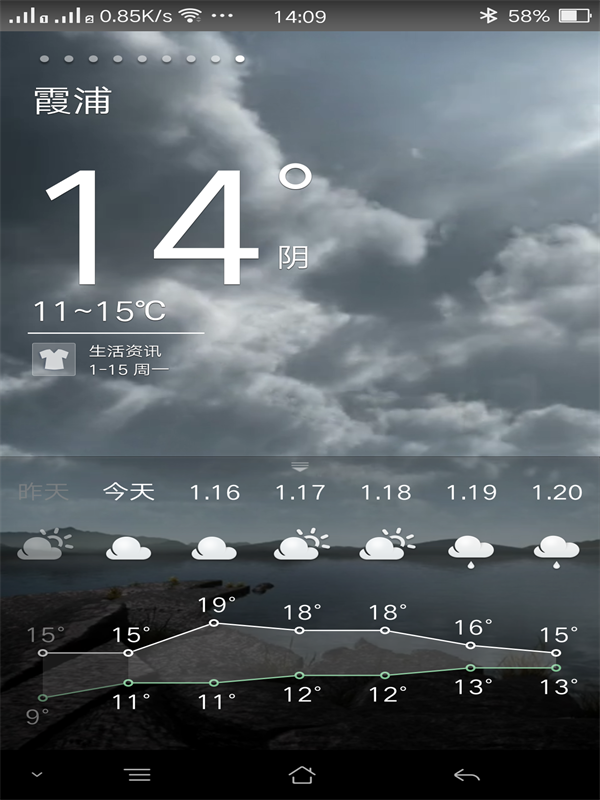600x800 pixels.
Task: Select the 1.18 forecast day
Action: click(x=386, y=492)
